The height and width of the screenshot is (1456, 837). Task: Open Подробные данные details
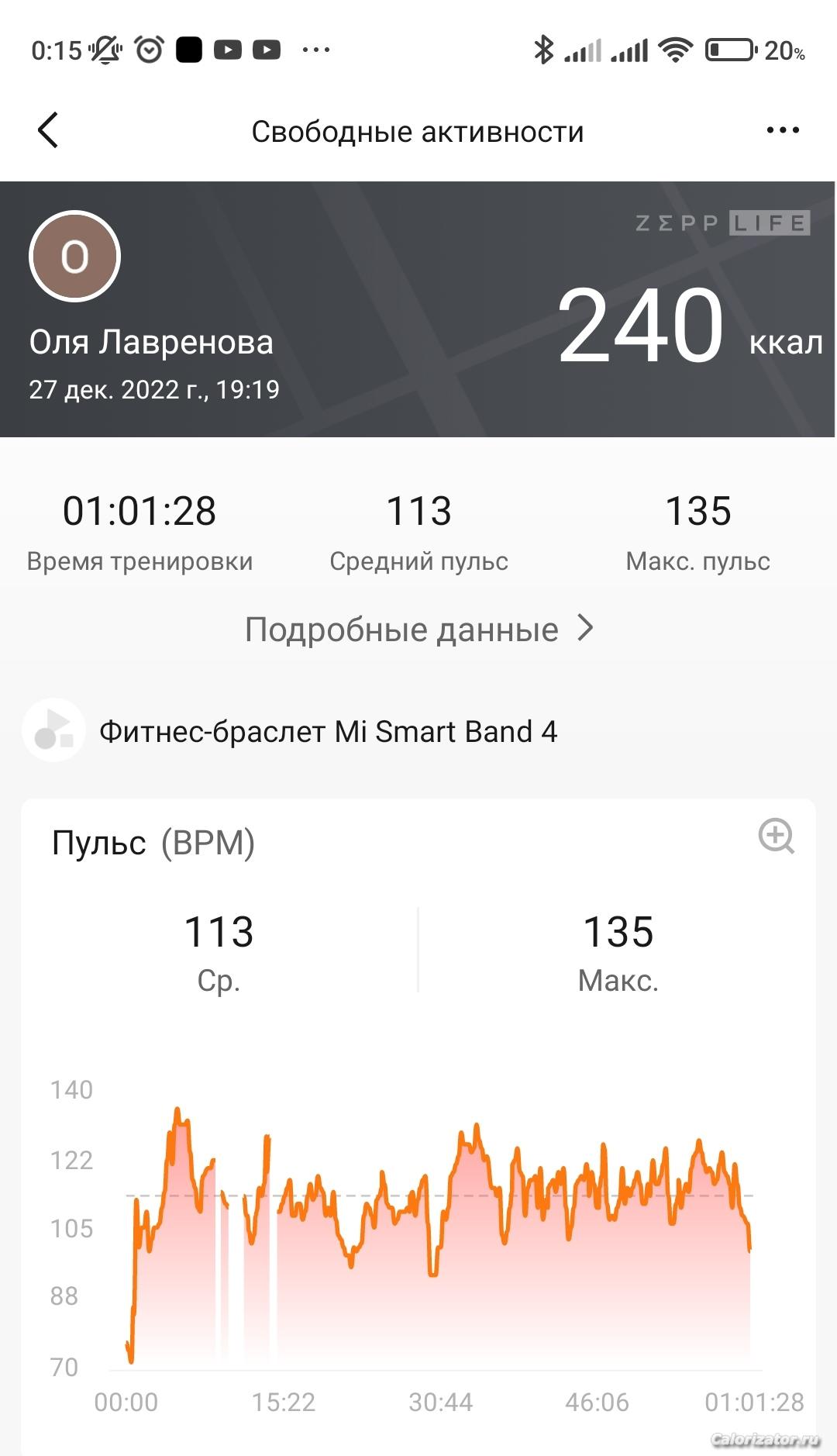tap(418, 629)
